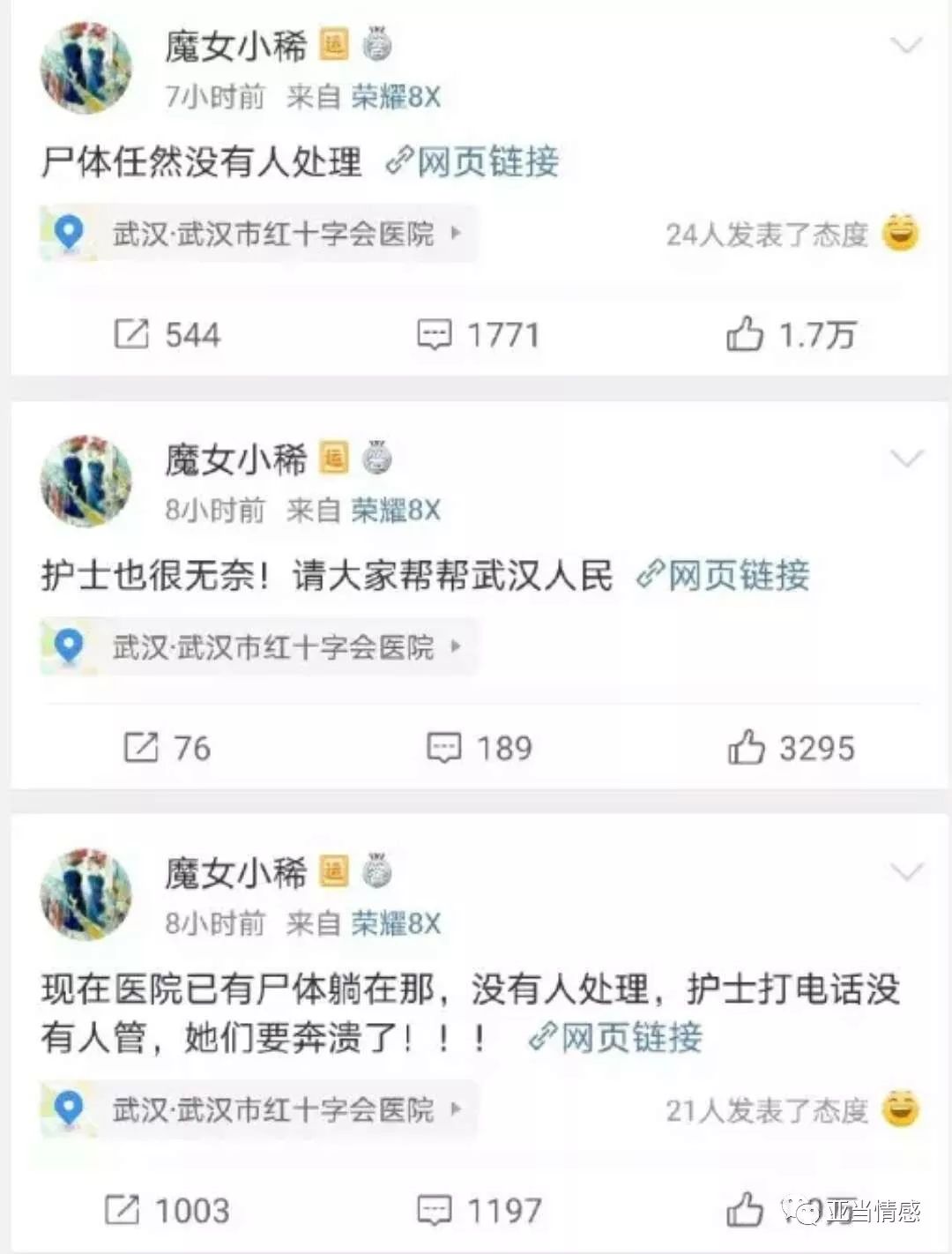Open web link in the 尸体任然没有人处理 post

pos(474,161)
